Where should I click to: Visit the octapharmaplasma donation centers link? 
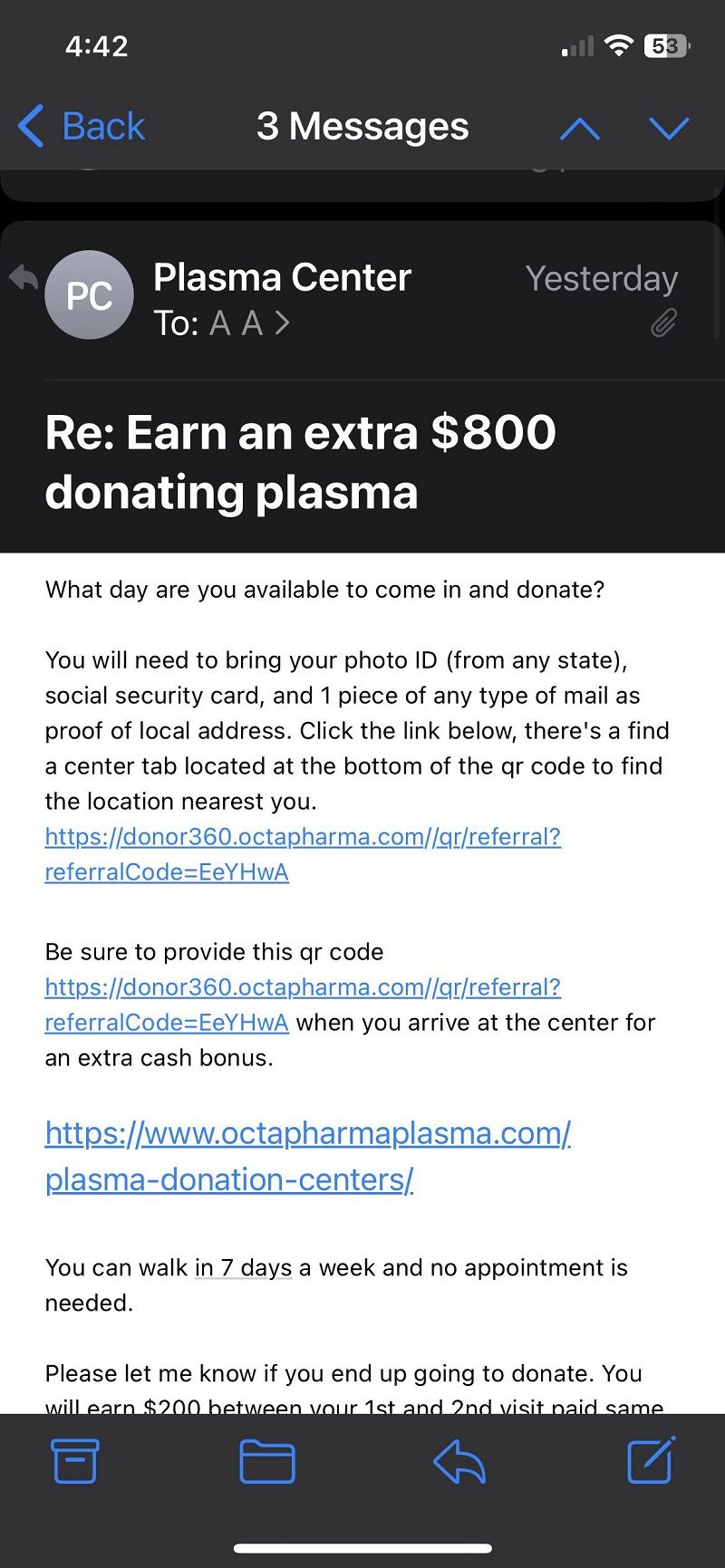(307, 1134)
